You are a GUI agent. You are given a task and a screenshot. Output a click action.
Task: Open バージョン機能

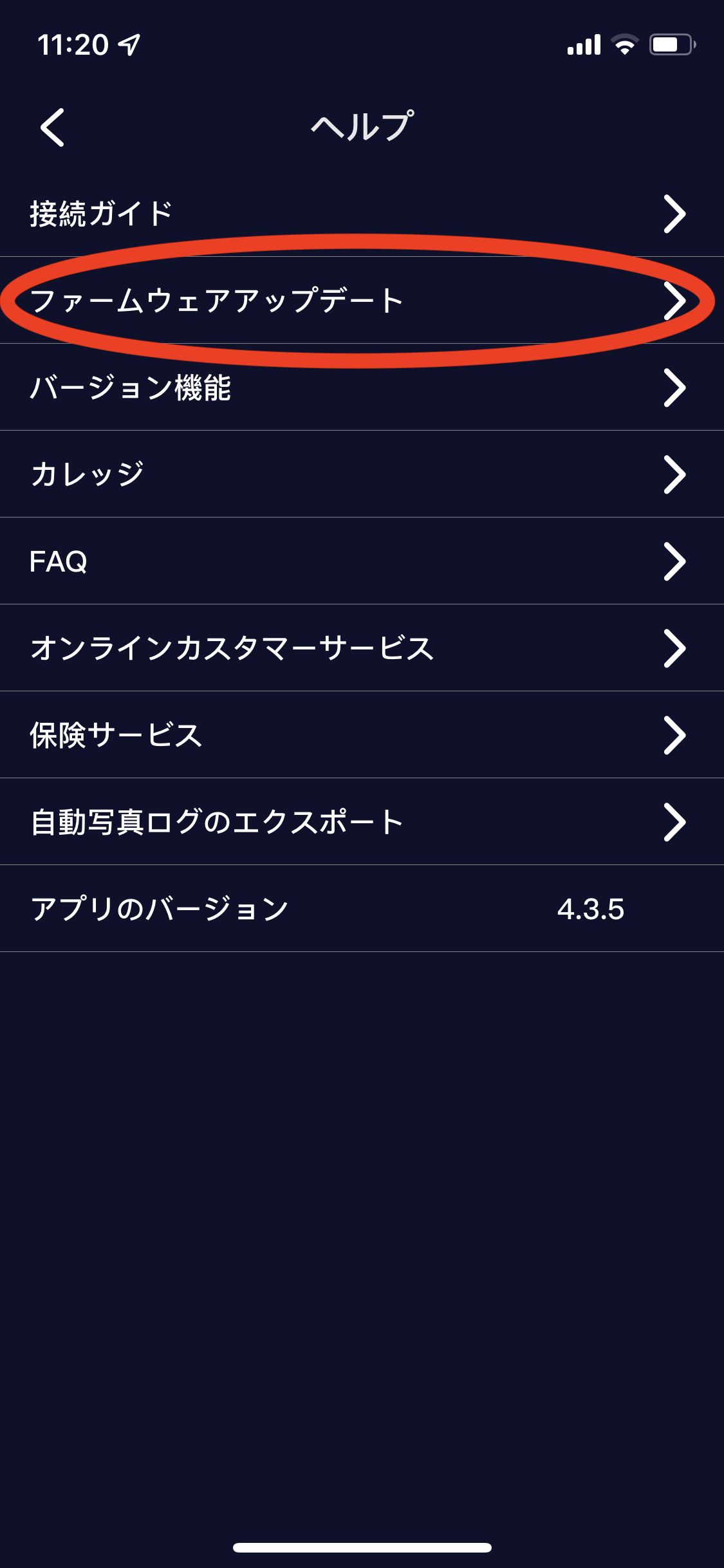pyautogui.click(x=362, y=387)
